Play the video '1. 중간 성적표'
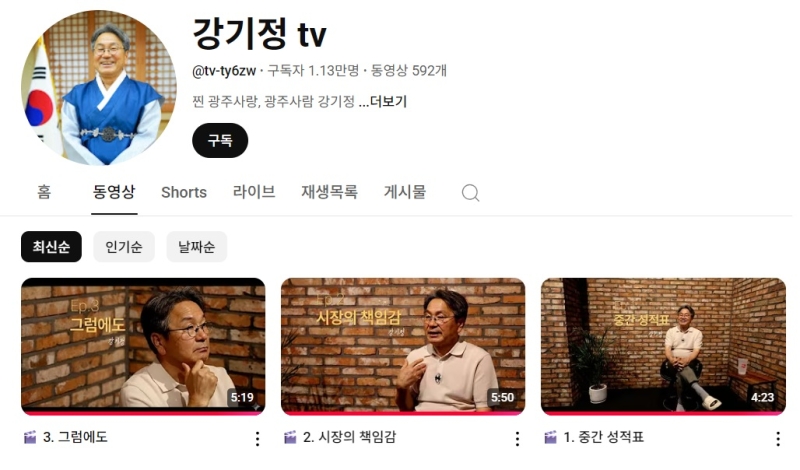This screenshot has height=470, width=800. [663, 346]
